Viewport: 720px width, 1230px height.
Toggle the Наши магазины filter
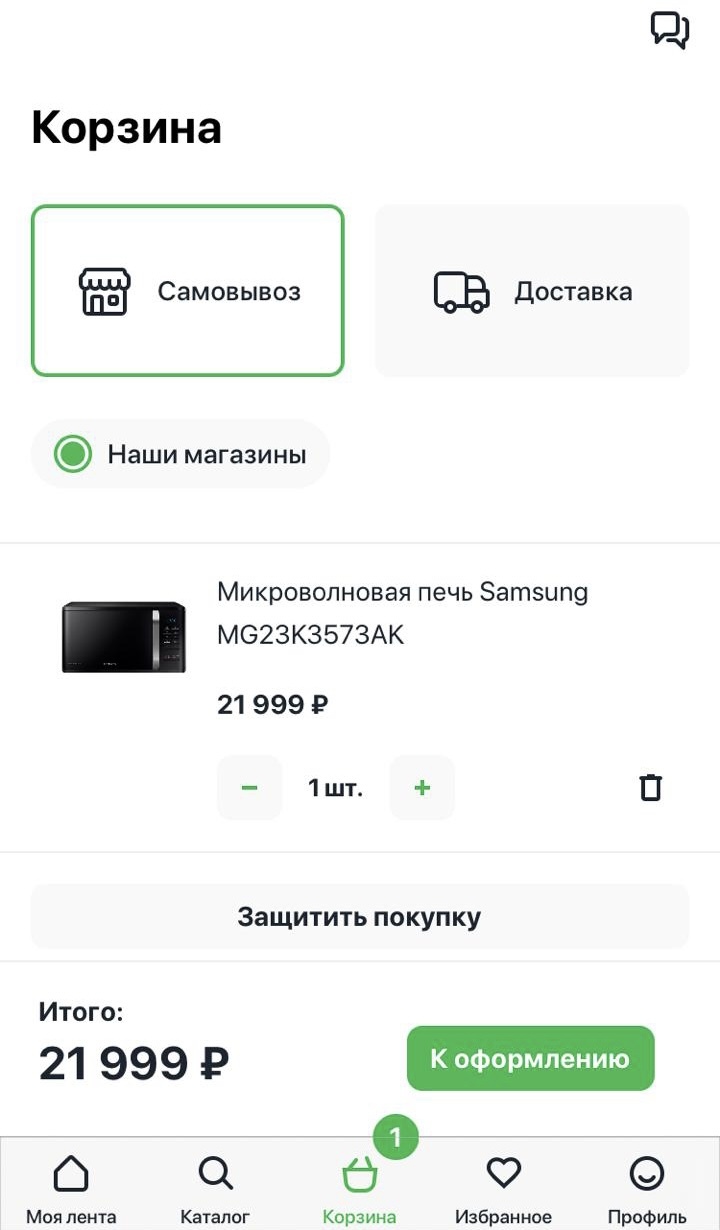pos(180,454)
